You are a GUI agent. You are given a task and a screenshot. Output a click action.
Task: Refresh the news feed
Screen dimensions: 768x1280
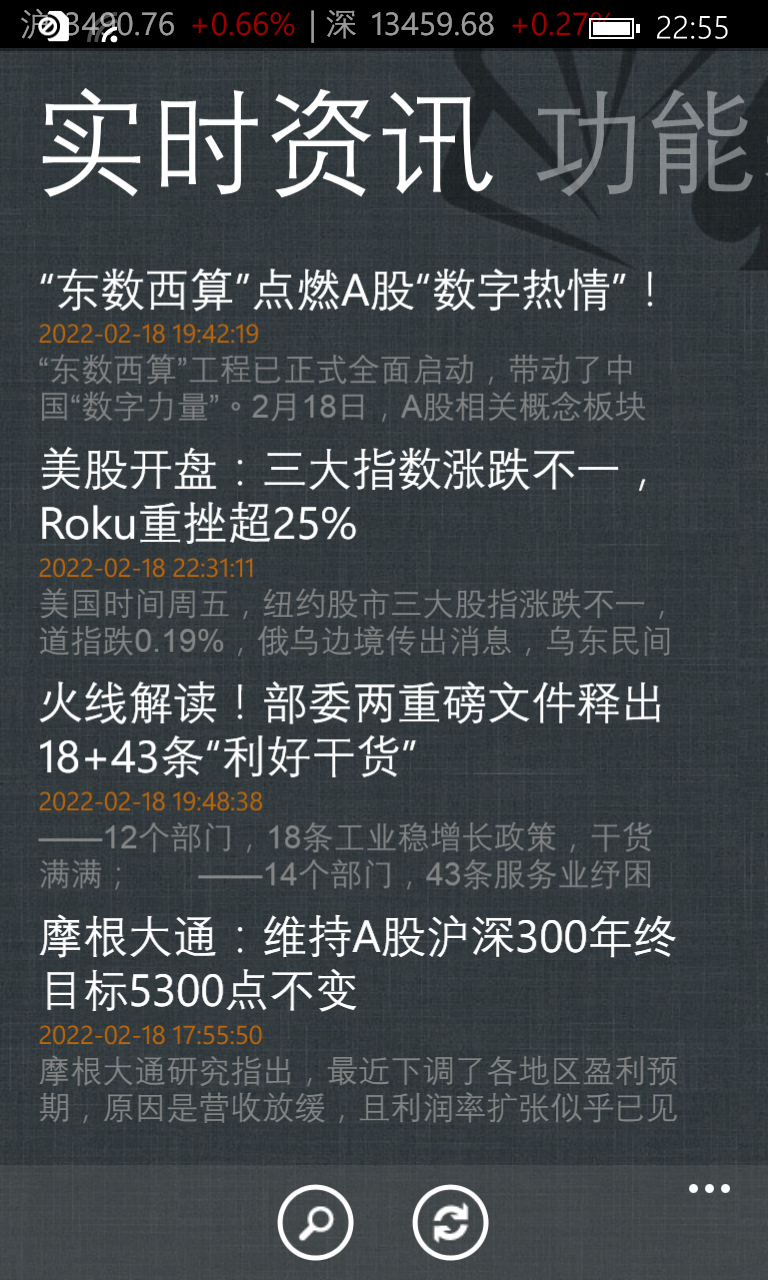[x=450, y=1222]
